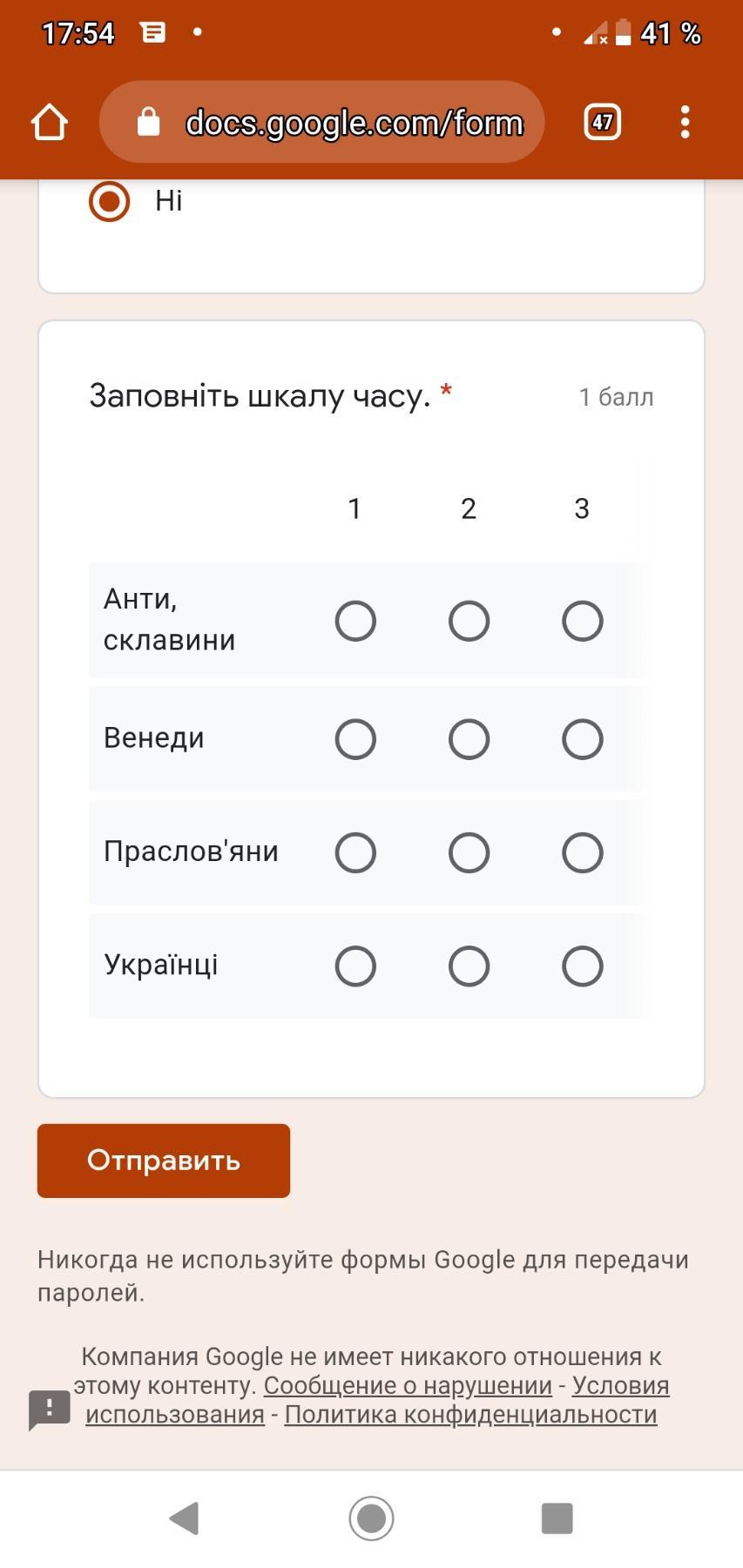The width and height of the screenshot is (743, 1568).
Task: Open Сообщение о нарушении link
Action: pyautogui.click(x=408, y=1385)
